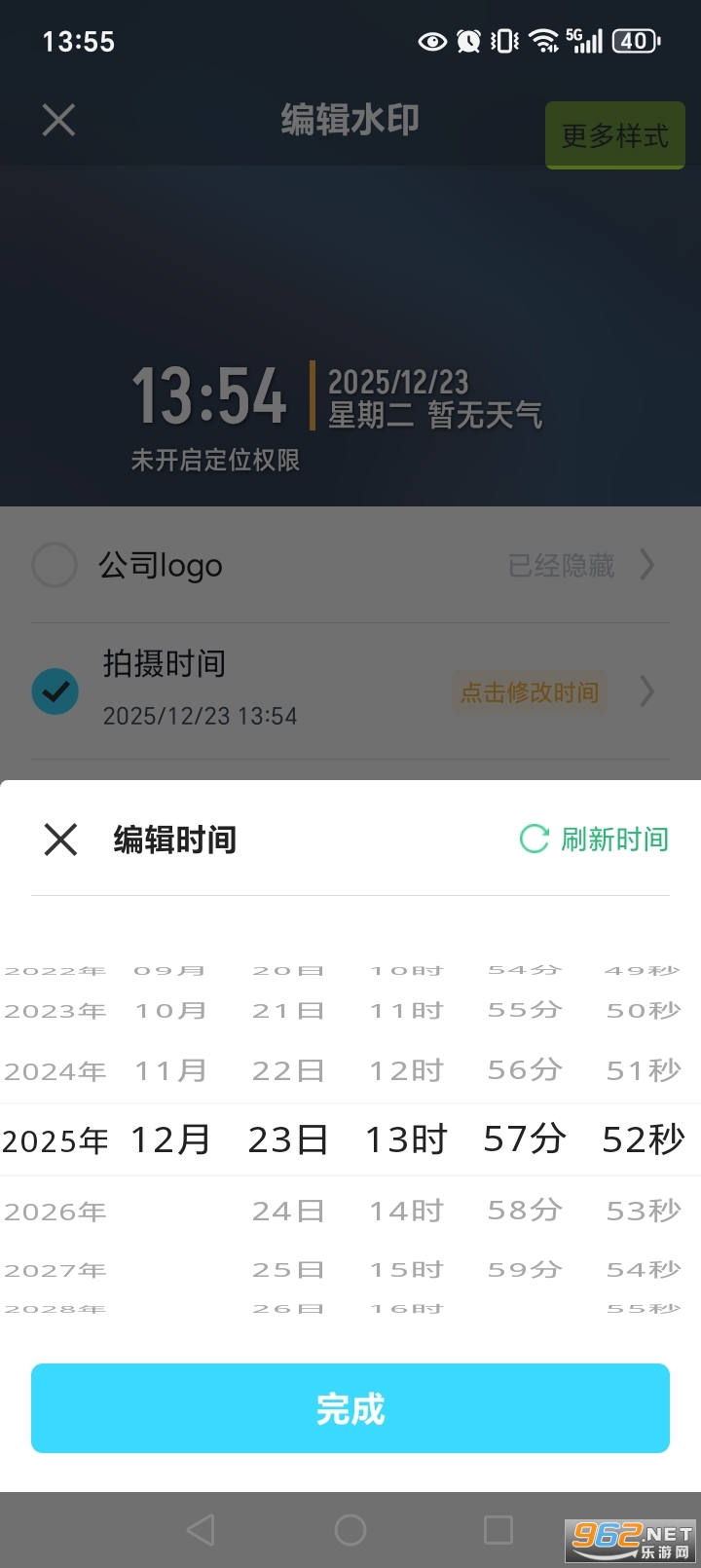
Task: Enable the 公司logo watermark option
Action: tap(55, 565)
